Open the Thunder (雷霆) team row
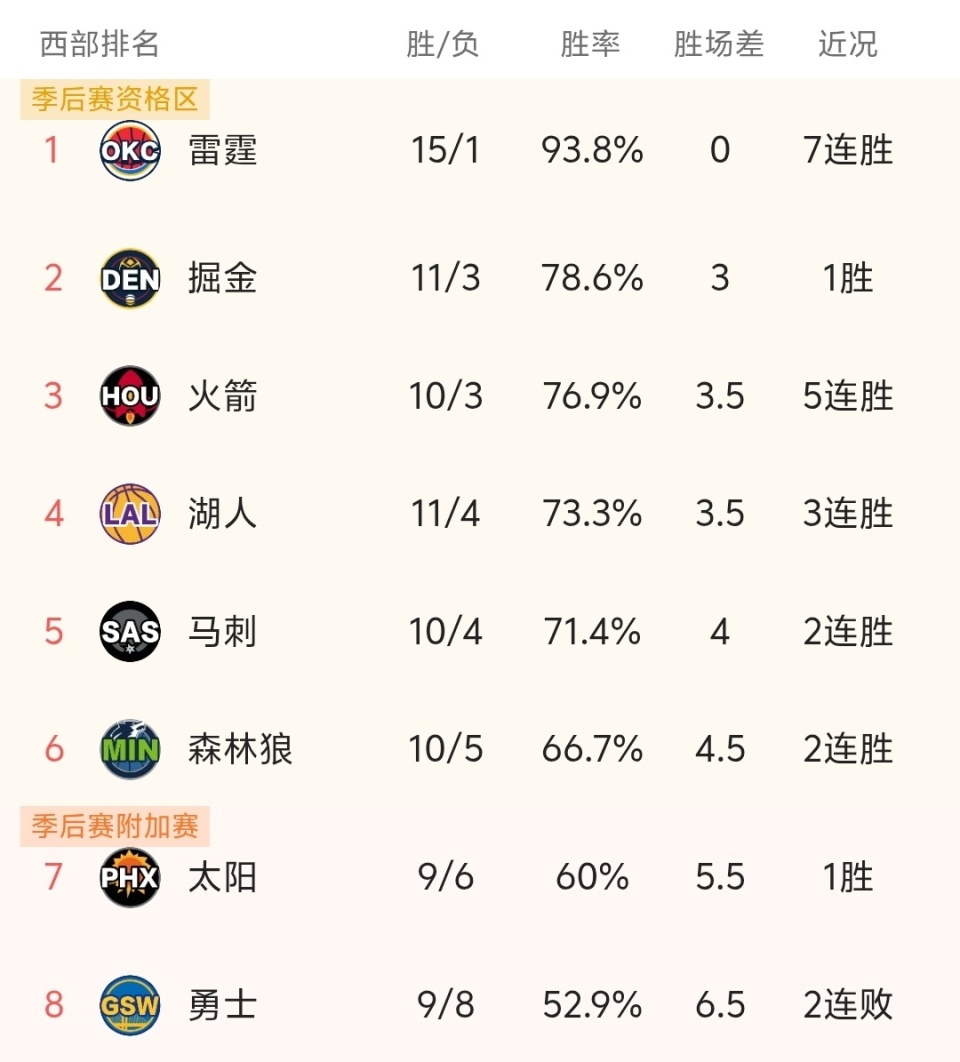960x1062 pixels. pos(222,151)
